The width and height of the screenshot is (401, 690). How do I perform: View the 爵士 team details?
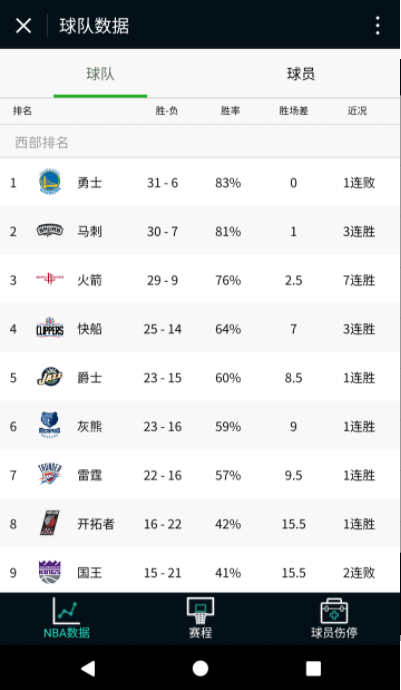click(200, 378)
